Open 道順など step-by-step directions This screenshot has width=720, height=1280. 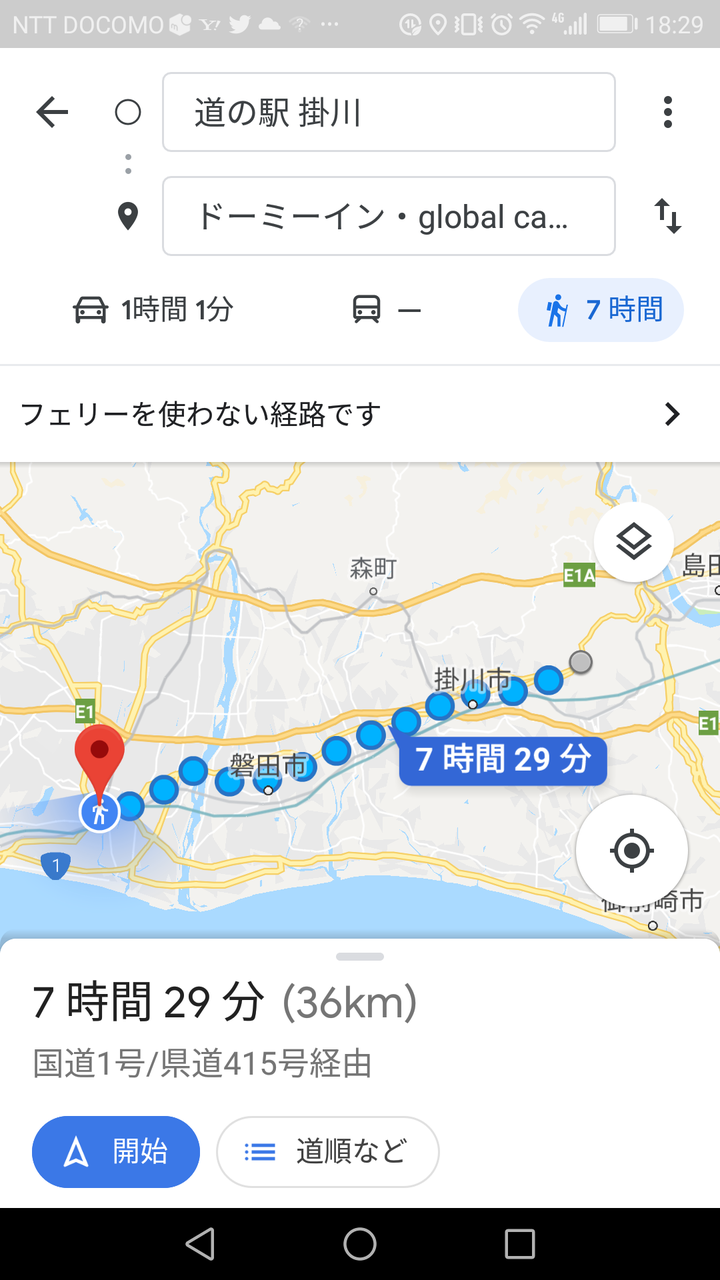(x=328, y=1152)
